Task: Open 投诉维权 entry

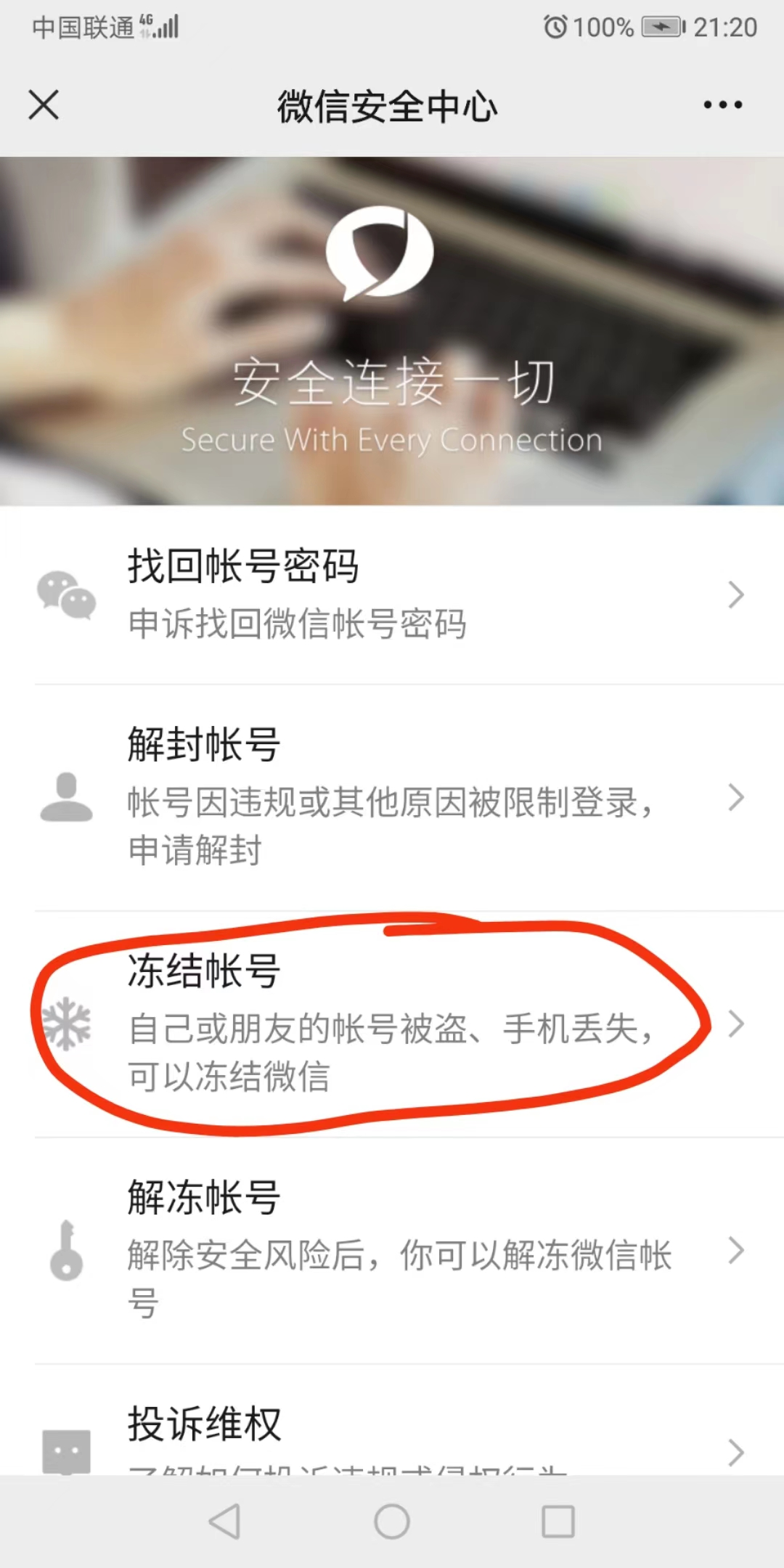Action: [392, 1434]
